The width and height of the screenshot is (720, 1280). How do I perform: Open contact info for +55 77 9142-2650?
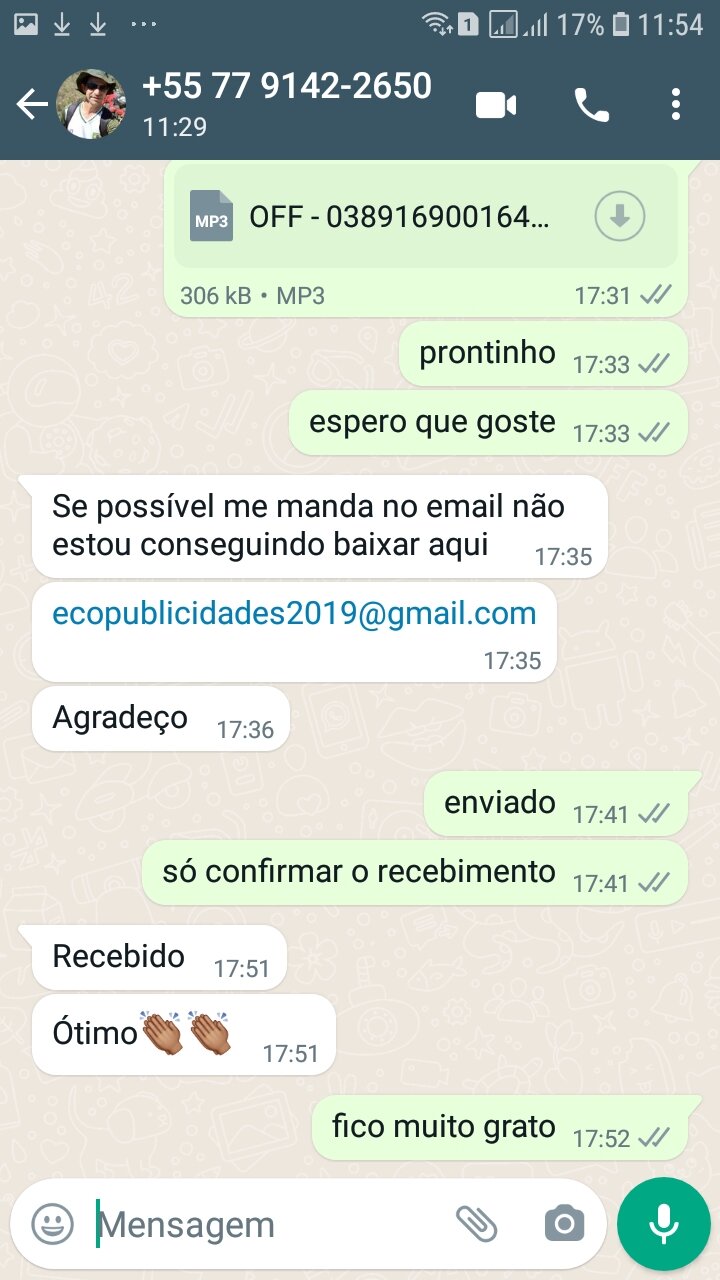287,103
